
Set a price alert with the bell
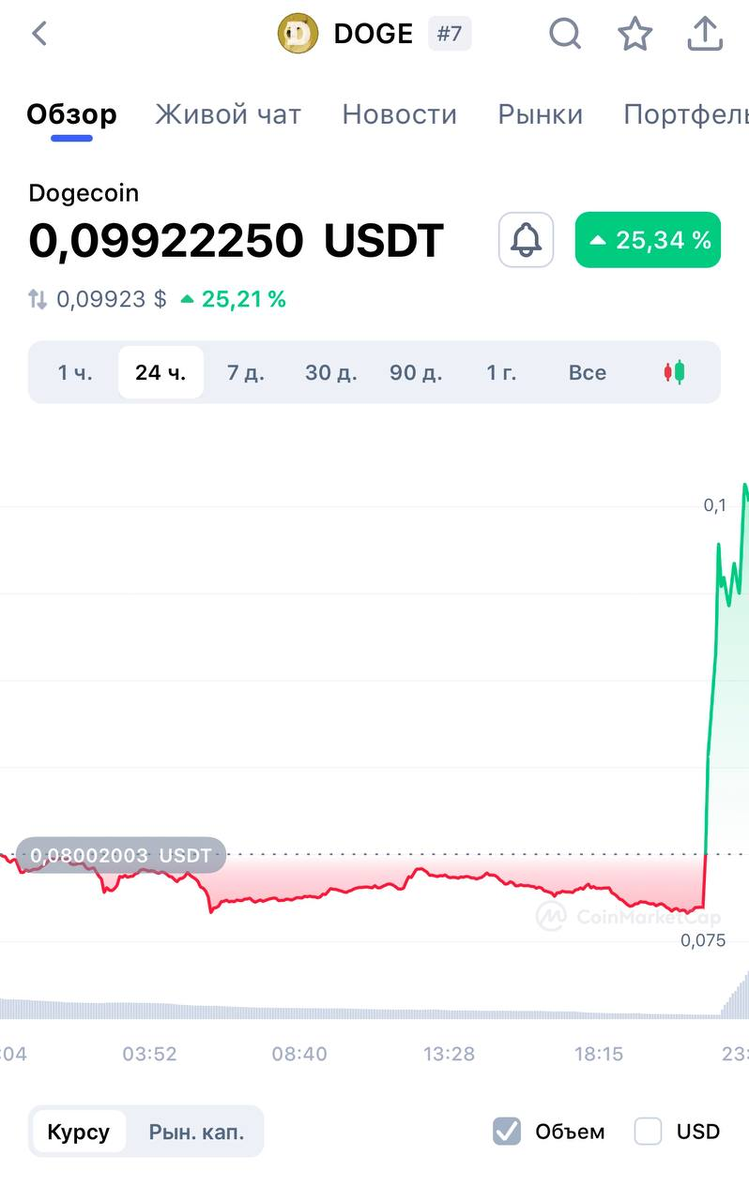click(x=526, y=240)
